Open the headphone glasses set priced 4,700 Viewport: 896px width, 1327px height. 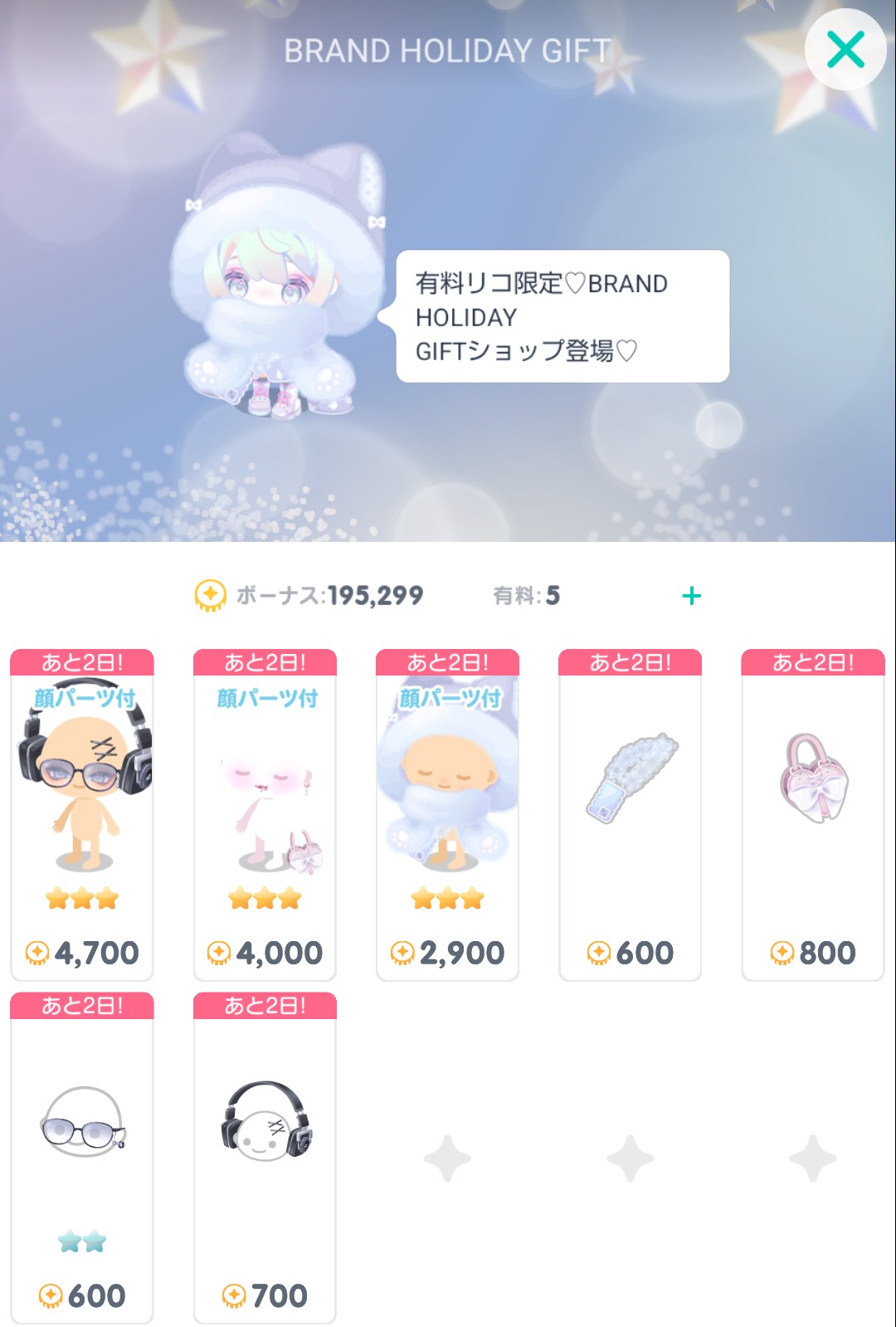(x=82, y=815)
